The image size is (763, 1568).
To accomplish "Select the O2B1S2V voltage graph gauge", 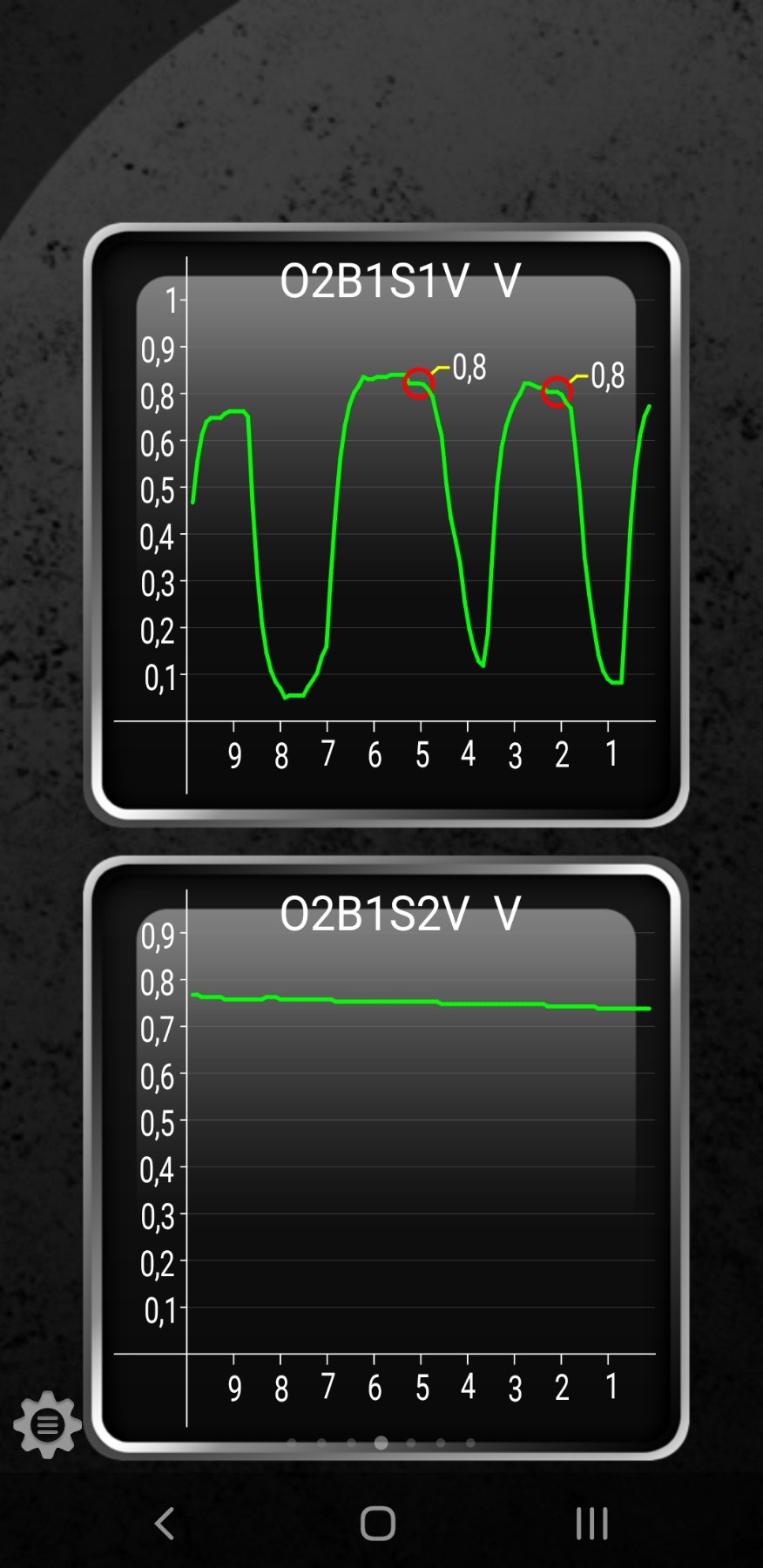I will [x=386, y=1157].
